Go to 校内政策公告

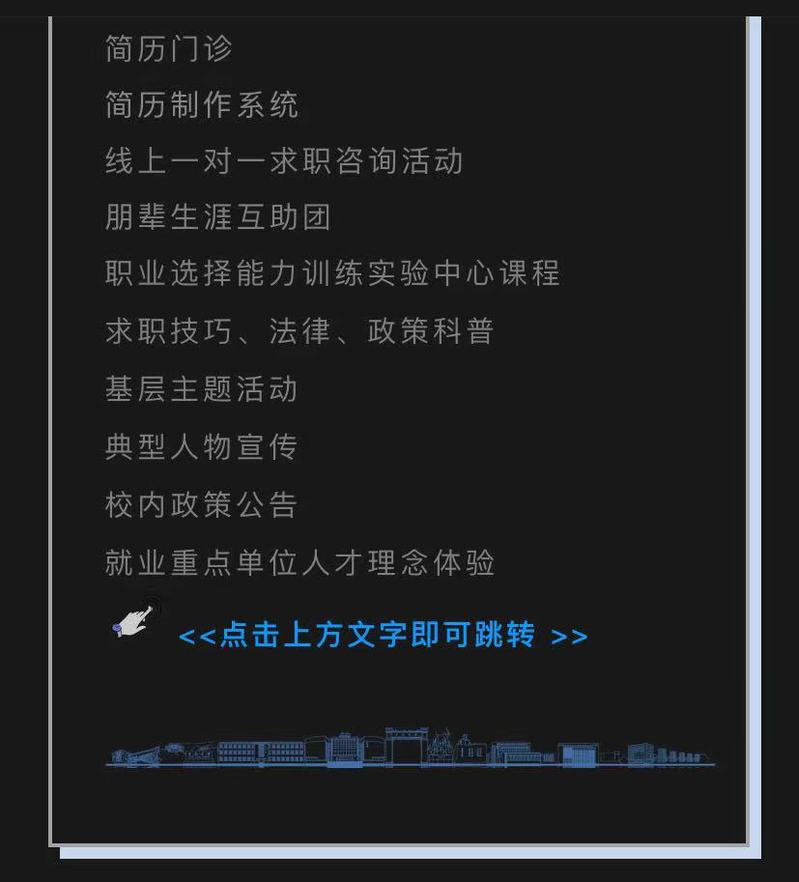201,504
